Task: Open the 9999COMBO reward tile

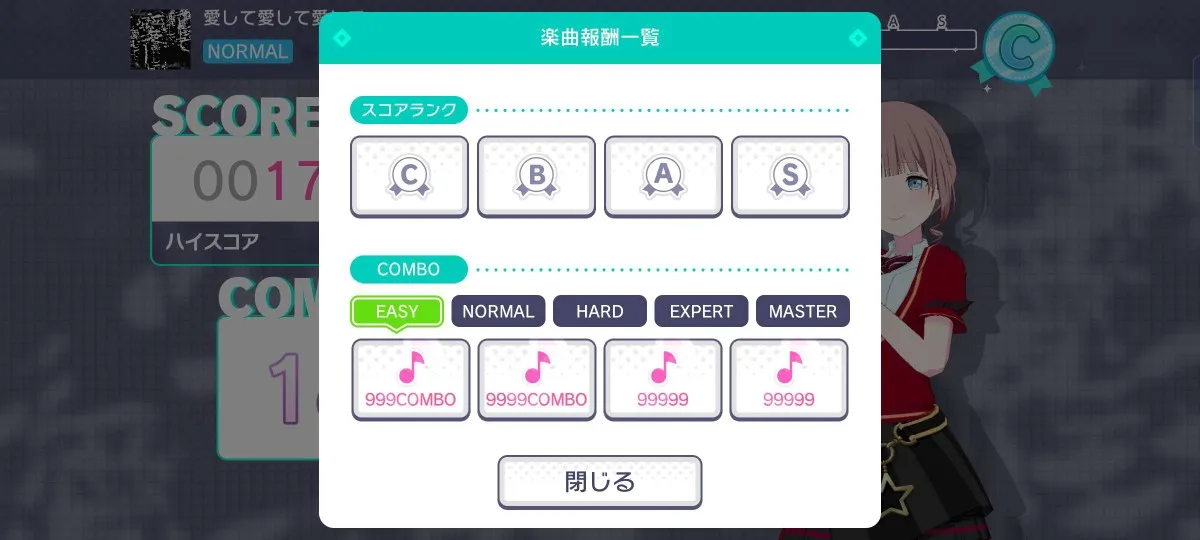Action: point(536,379)
